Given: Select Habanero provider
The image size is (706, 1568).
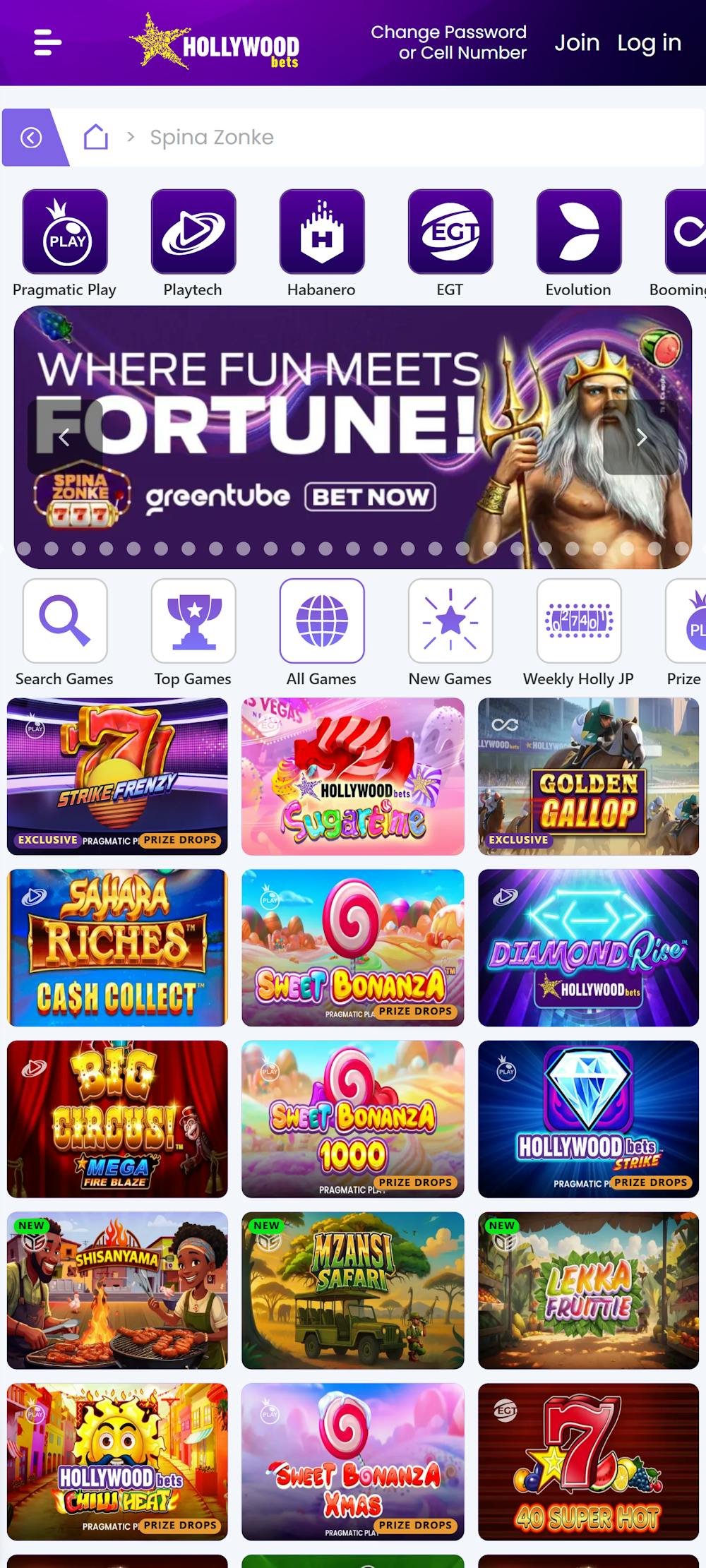Looking at the screenshot, I should coord(322,232).
